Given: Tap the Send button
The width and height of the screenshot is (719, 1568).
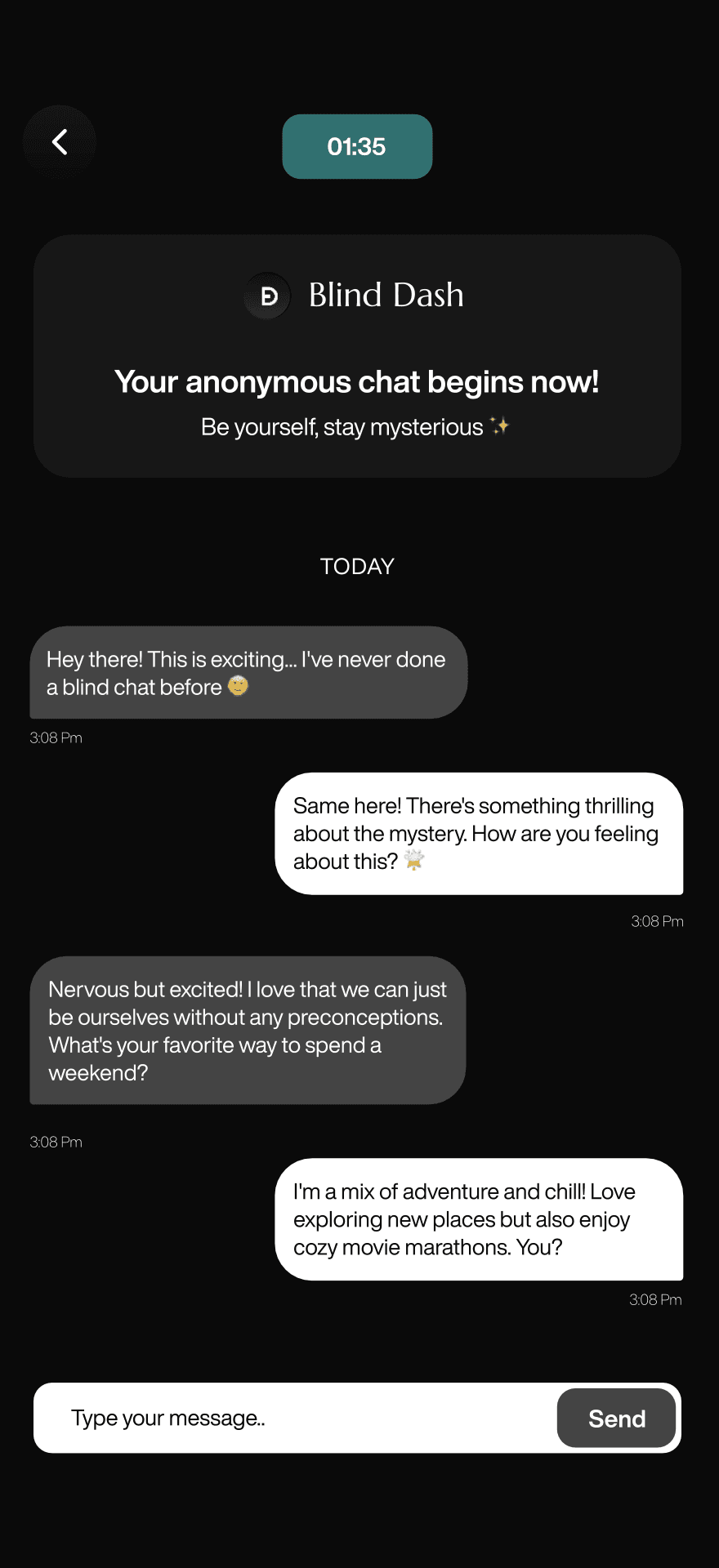Looking at the screenshot, I should (x=616, y=1418).
